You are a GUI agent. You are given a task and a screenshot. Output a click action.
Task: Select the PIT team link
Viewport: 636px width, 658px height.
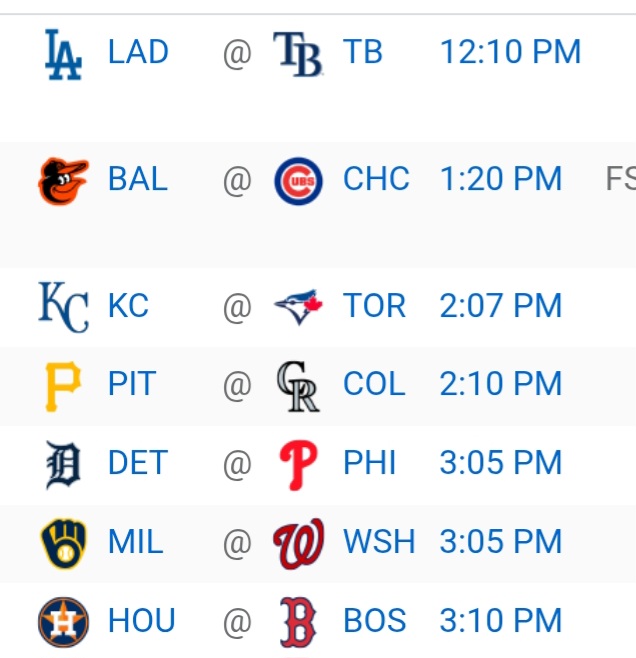(132, 384)
